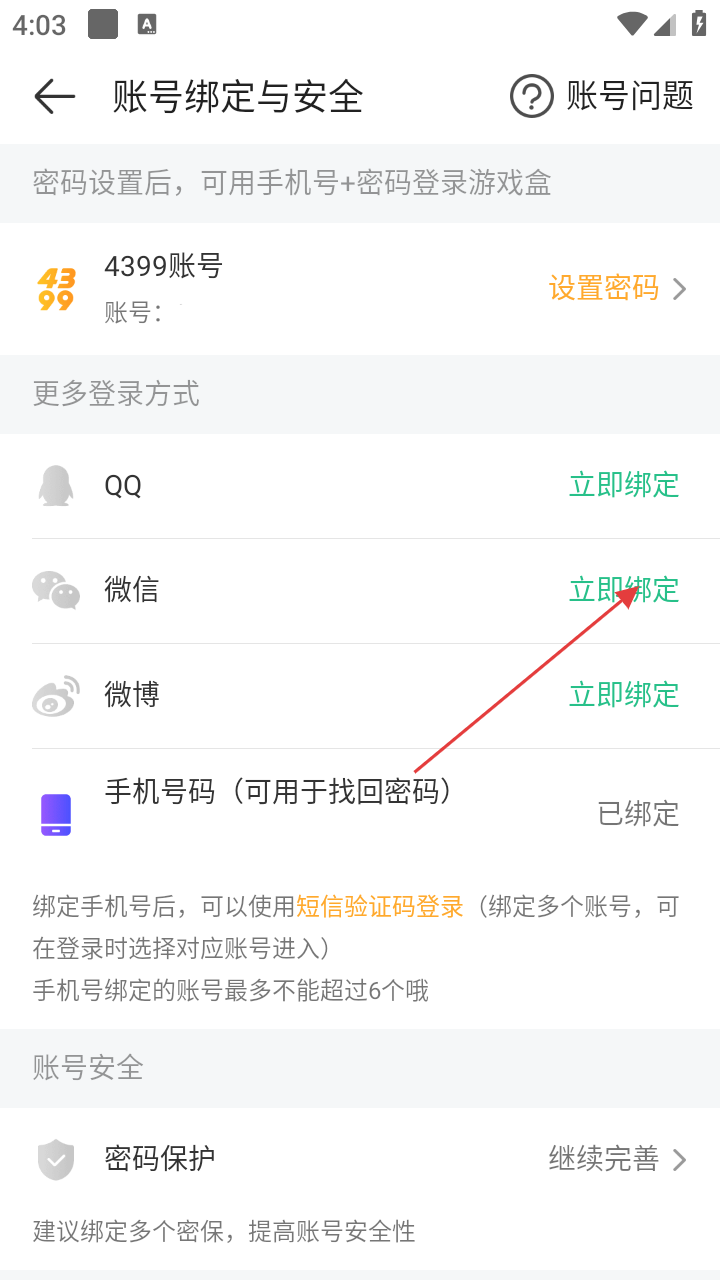Image resolution: width=720 pixels, height=1280 pixels.
Task: Tap 设置密码 for 4399 account
Action: point(617,289)
